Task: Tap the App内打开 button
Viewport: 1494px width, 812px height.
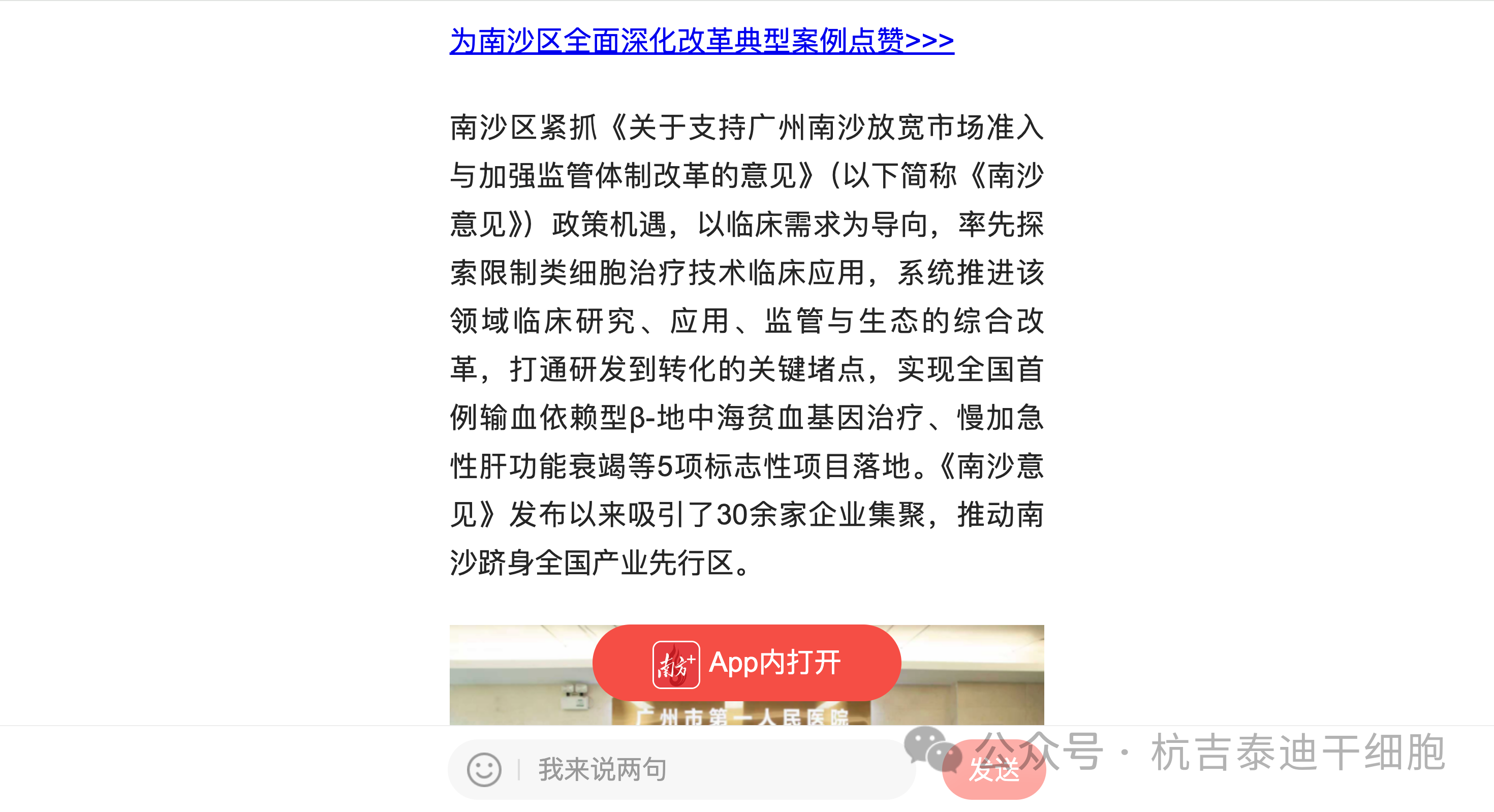Action: pyautogui.click(x=746, y=663)
